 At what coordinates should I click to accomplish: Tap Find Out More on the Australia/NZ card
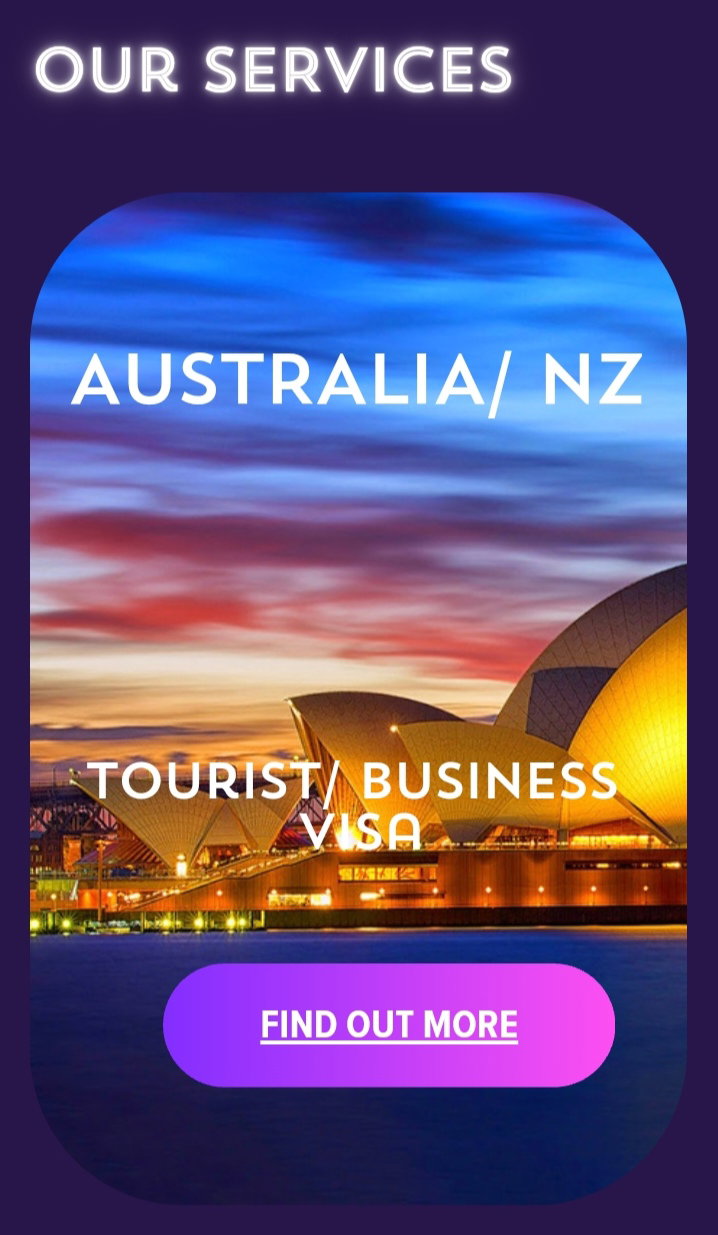coord(389,1025)
